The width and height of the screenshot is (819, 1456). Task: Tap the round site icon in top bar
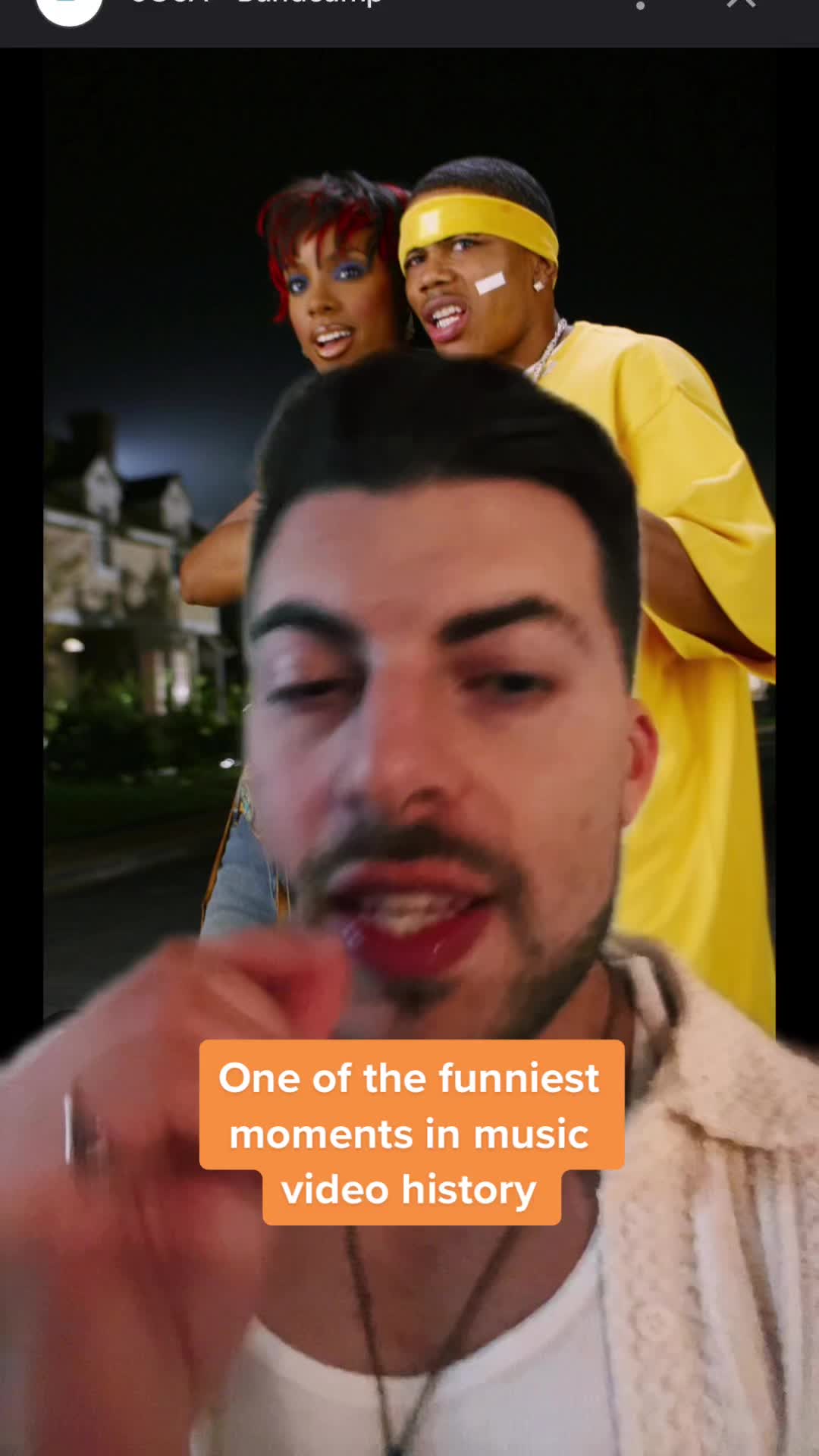[x=69, y=9]
